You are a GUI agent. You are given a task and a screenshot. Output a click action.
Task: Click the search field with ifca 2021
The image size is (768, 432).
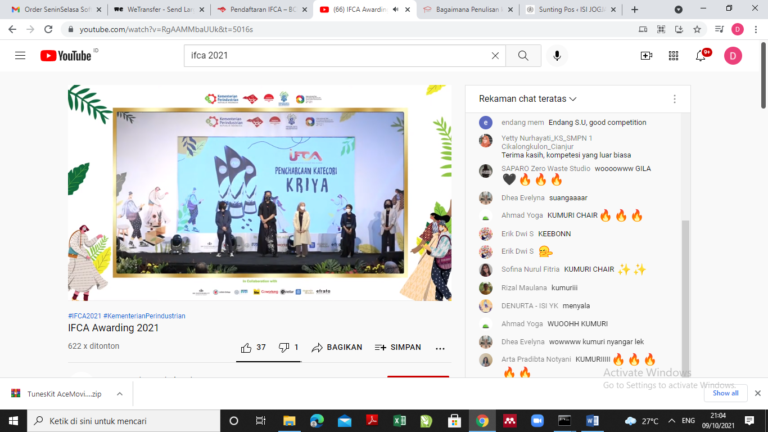point(340,56)
